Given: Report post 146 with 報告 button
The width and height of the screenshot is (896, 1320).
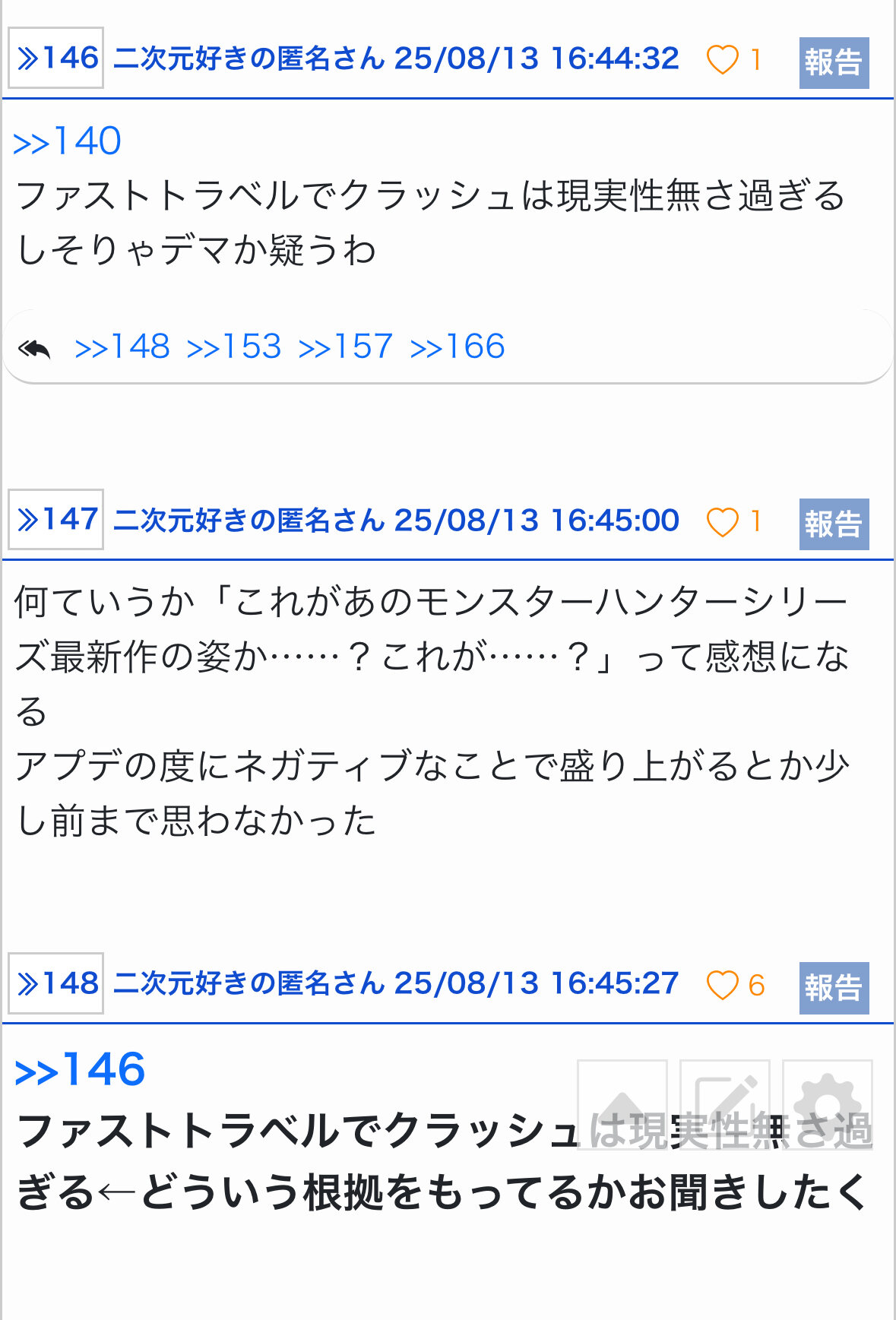Looking at the screenshot, I should 834,62.
